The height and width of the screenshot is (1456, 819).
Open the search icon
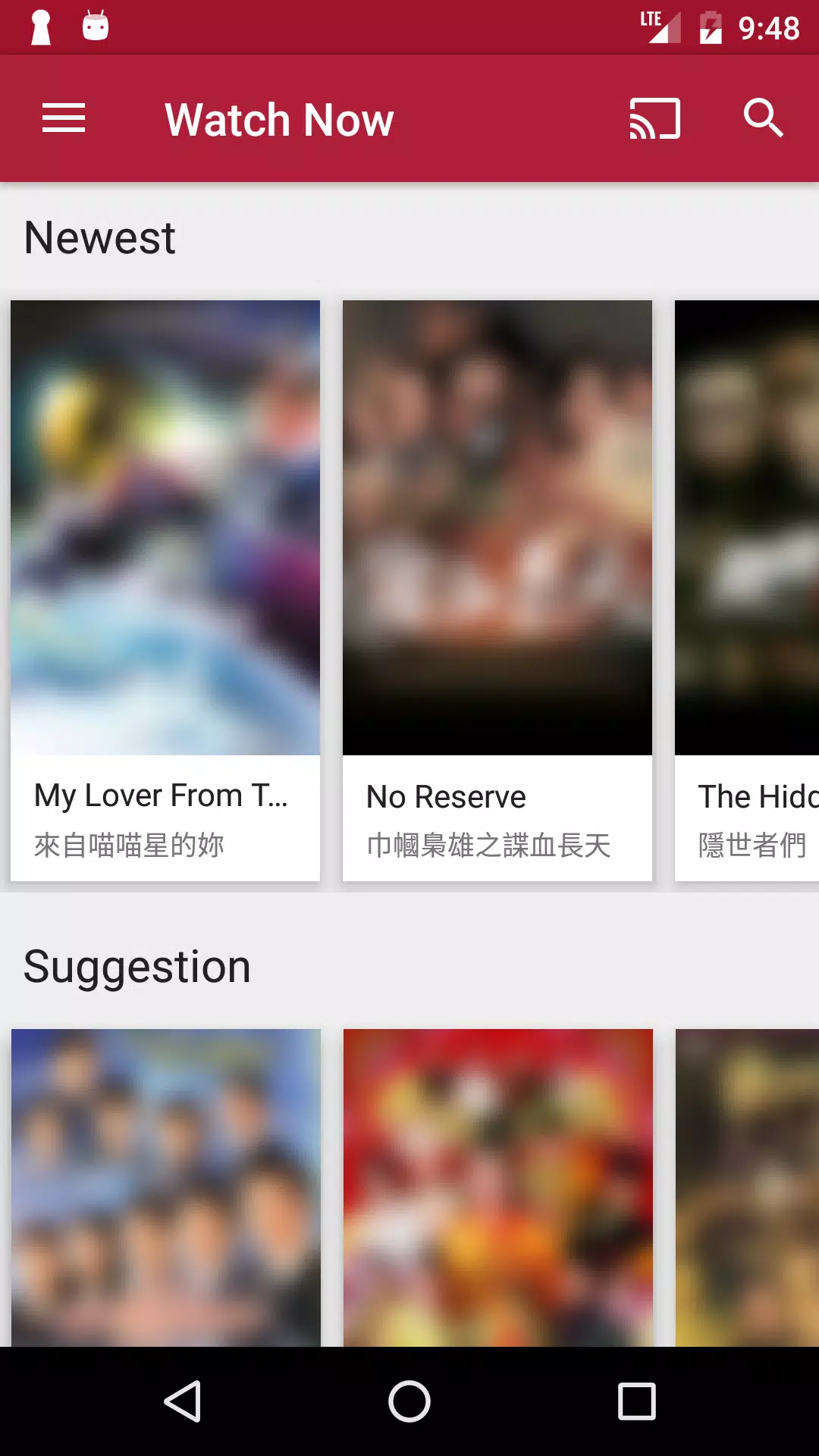(x=762, y=118)
